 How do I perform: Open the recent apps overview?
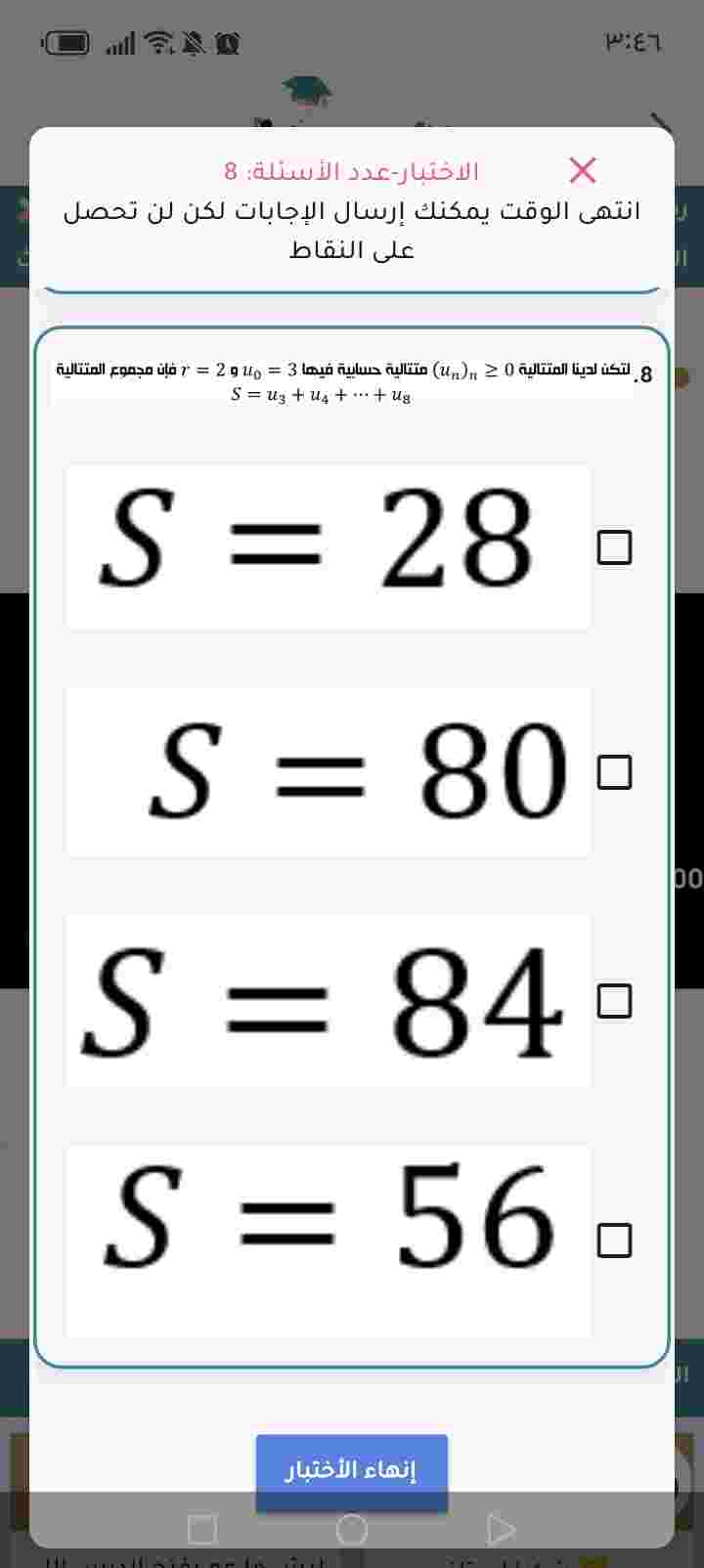point(202,1530)
